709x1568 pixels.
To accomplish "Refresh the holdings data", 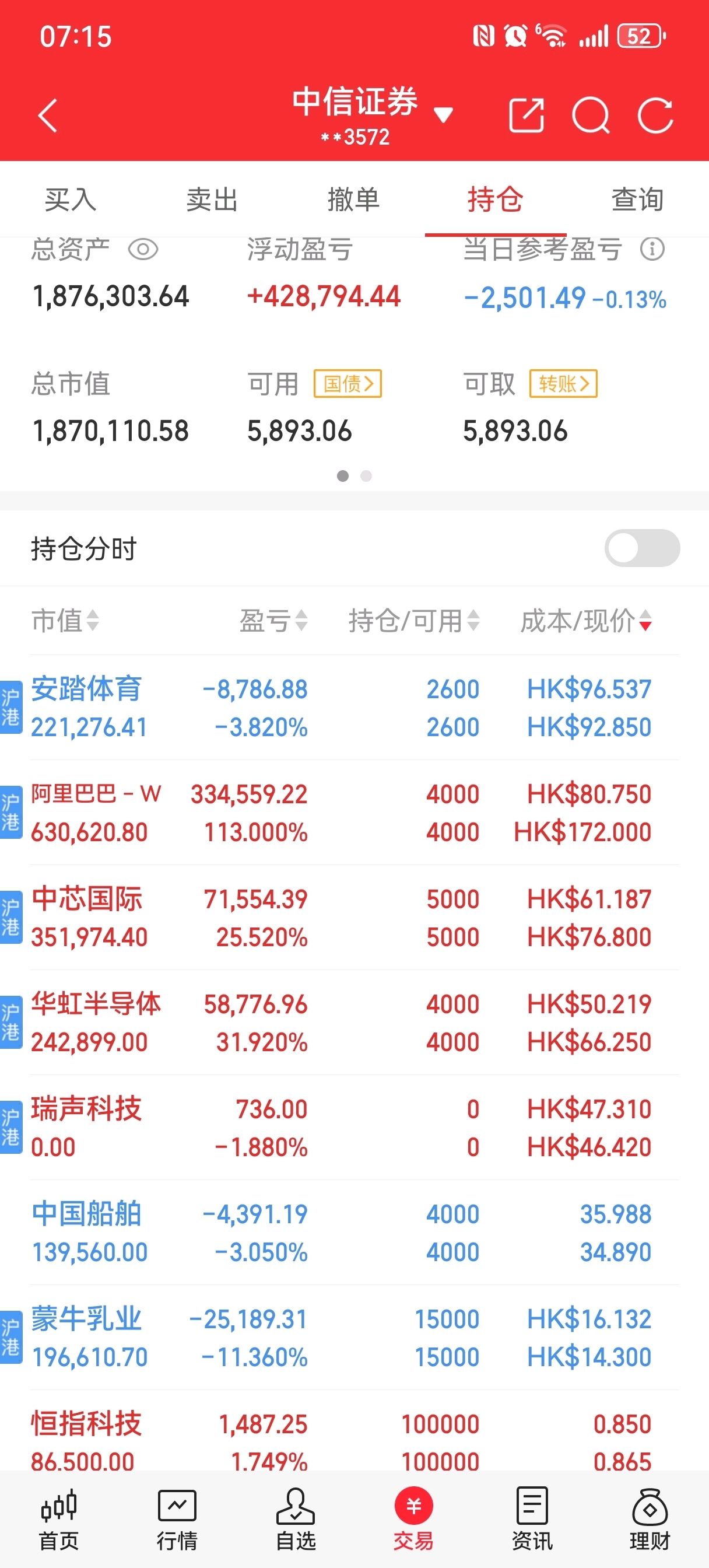I will click(x=655, y=115).
